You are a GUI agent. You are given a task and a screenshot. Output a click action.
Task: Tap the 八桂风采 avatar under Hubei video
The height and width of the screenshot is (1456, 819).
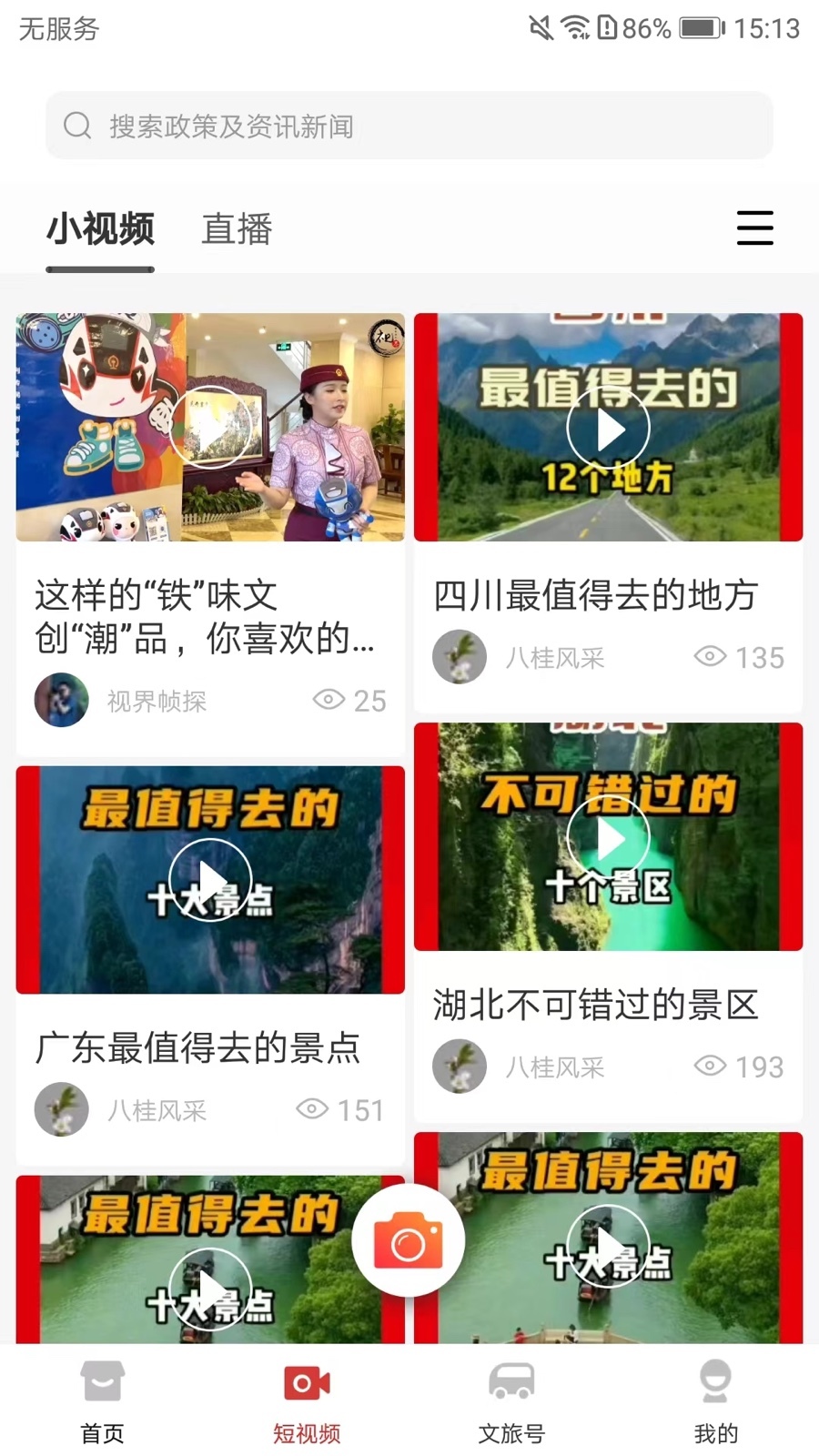[460, 1067]
